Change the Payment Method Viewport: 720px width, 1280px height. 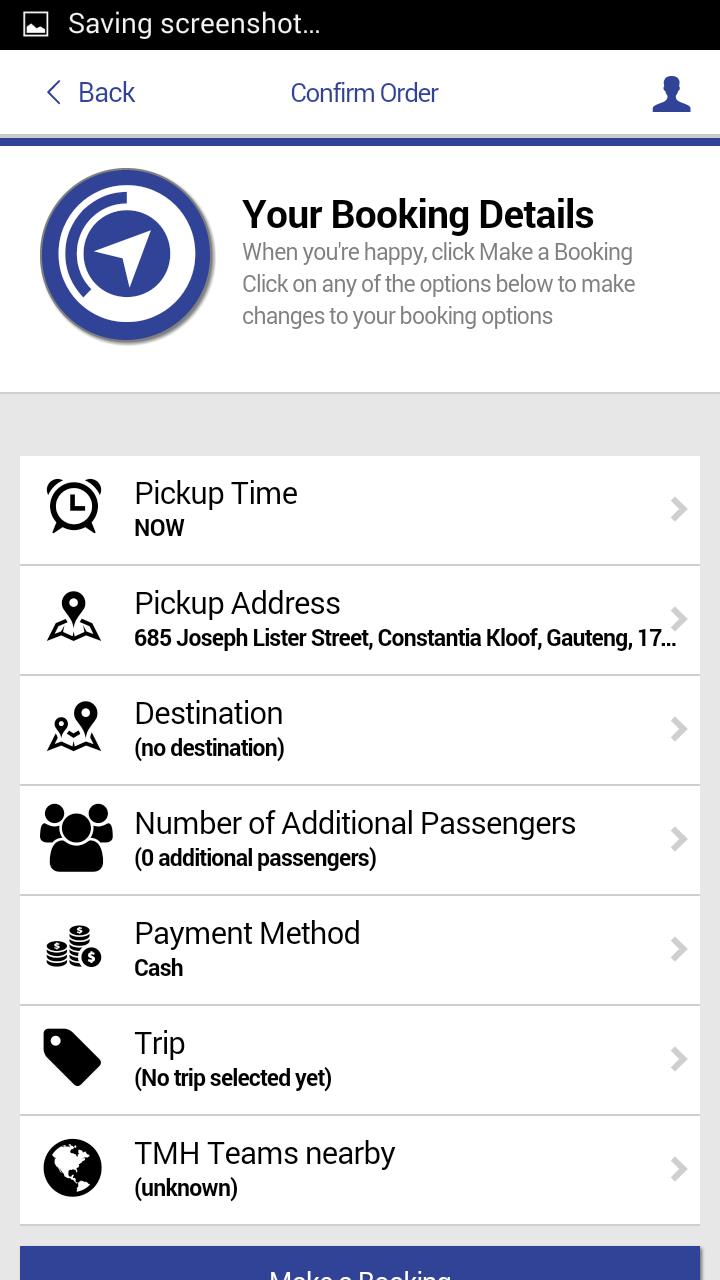tap(360, 950)
